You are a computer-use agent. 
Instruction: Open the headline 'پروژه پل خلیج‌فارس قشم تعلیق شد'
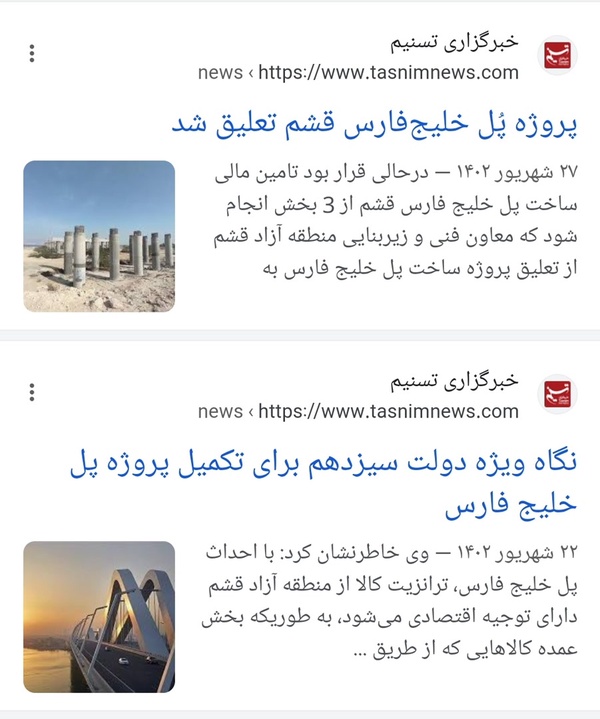[x=374, y=124]
